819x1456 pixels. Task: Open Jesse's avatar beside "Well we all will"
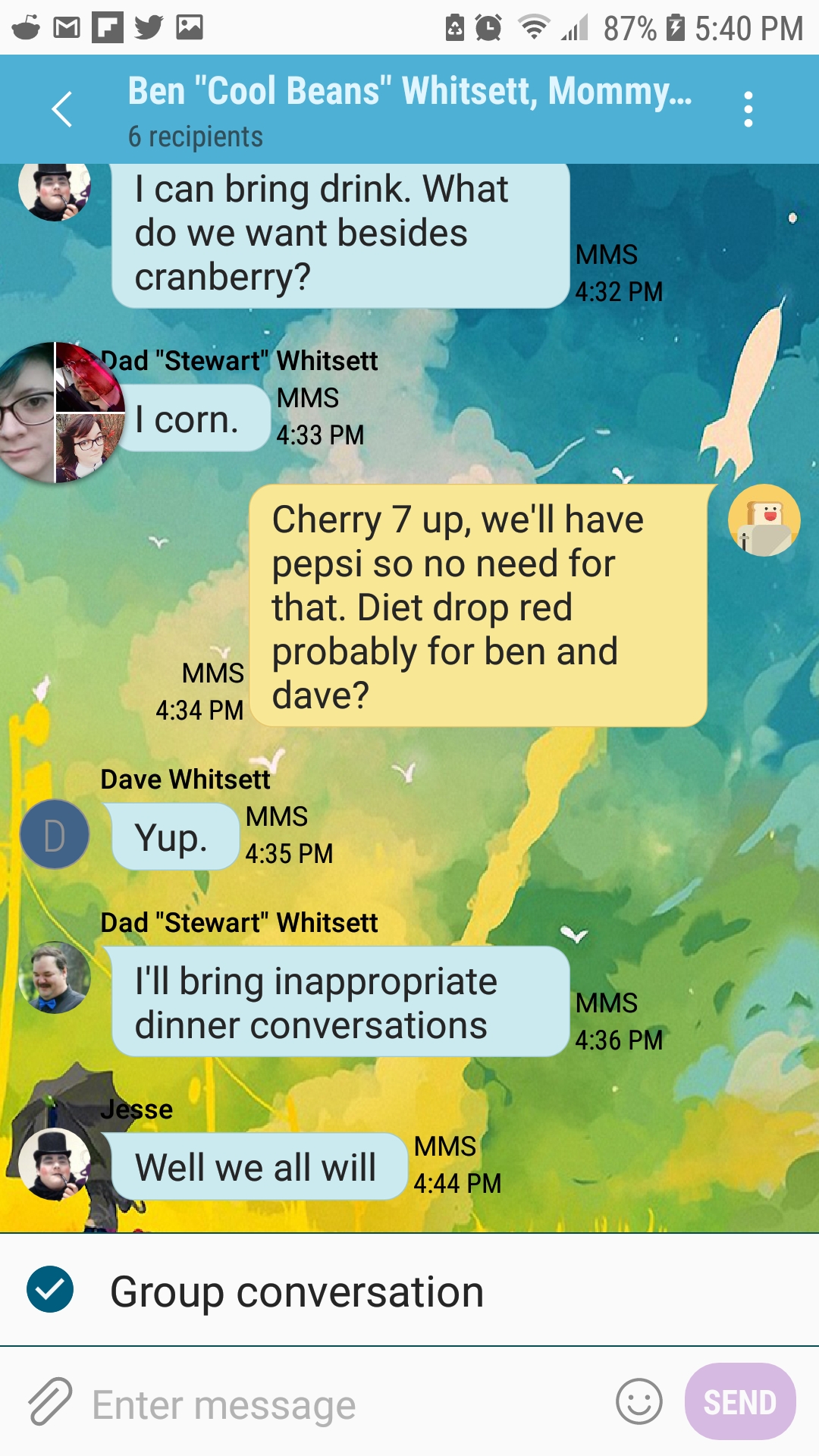pyautogui.click(x=55, y=1164)
